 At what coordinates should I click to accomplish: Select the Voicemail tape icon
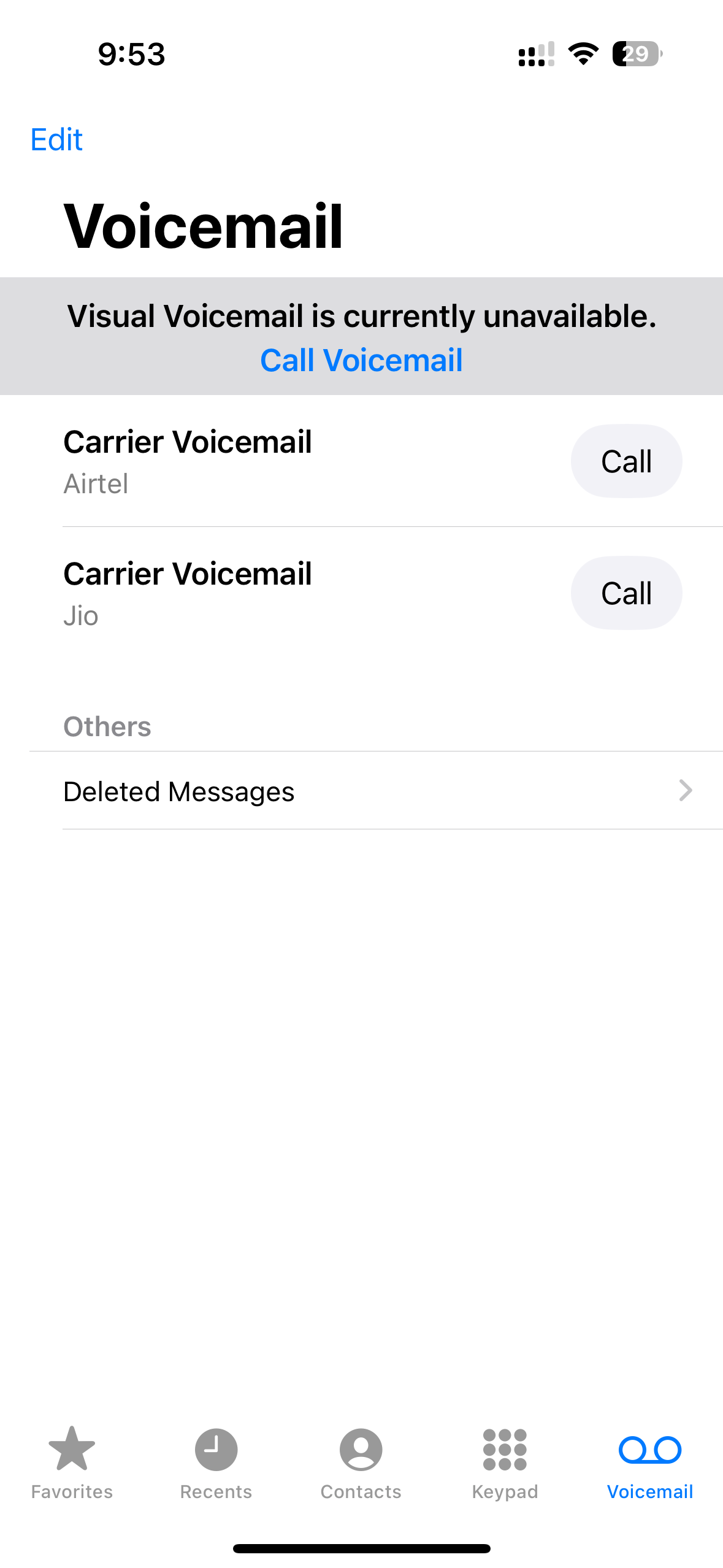coord(651,1449)
